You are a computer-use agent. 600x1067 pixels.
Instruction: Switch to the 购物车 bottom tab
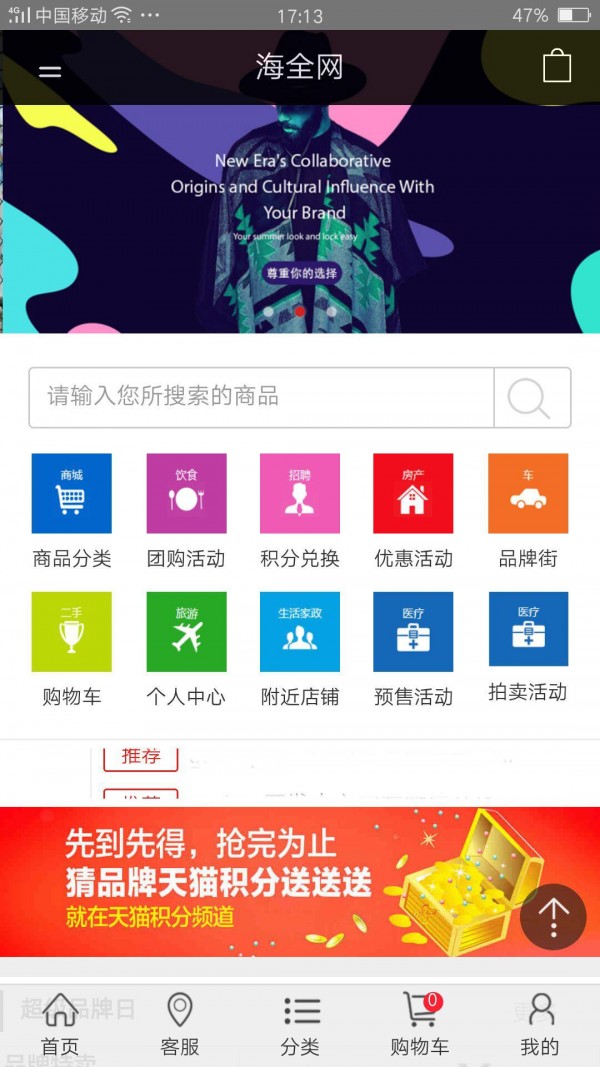[x=420, y=1025]
